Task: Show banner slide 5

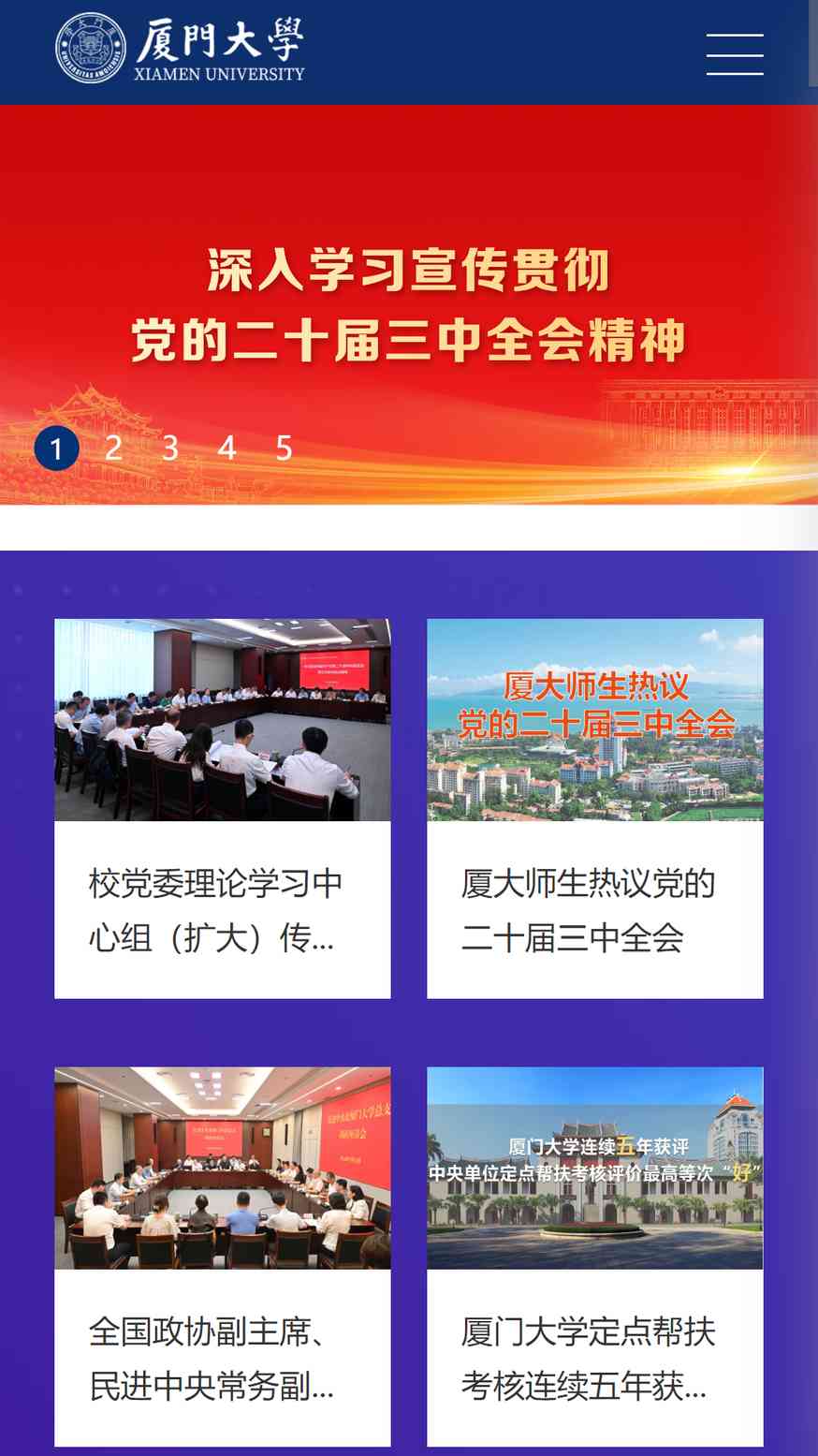Action: click(285, 449)
